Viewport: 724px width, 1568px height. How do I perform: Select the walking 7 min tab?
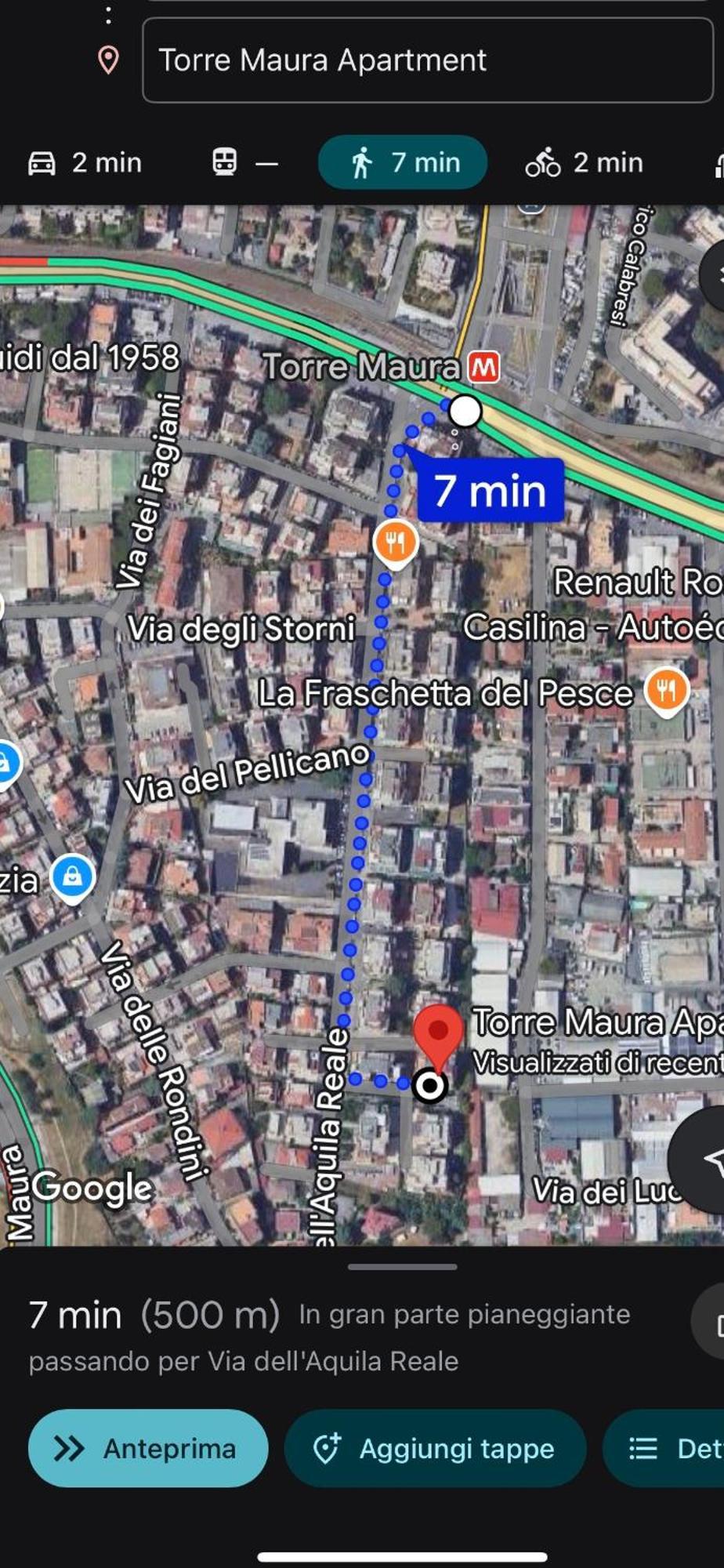coord(403,163)
